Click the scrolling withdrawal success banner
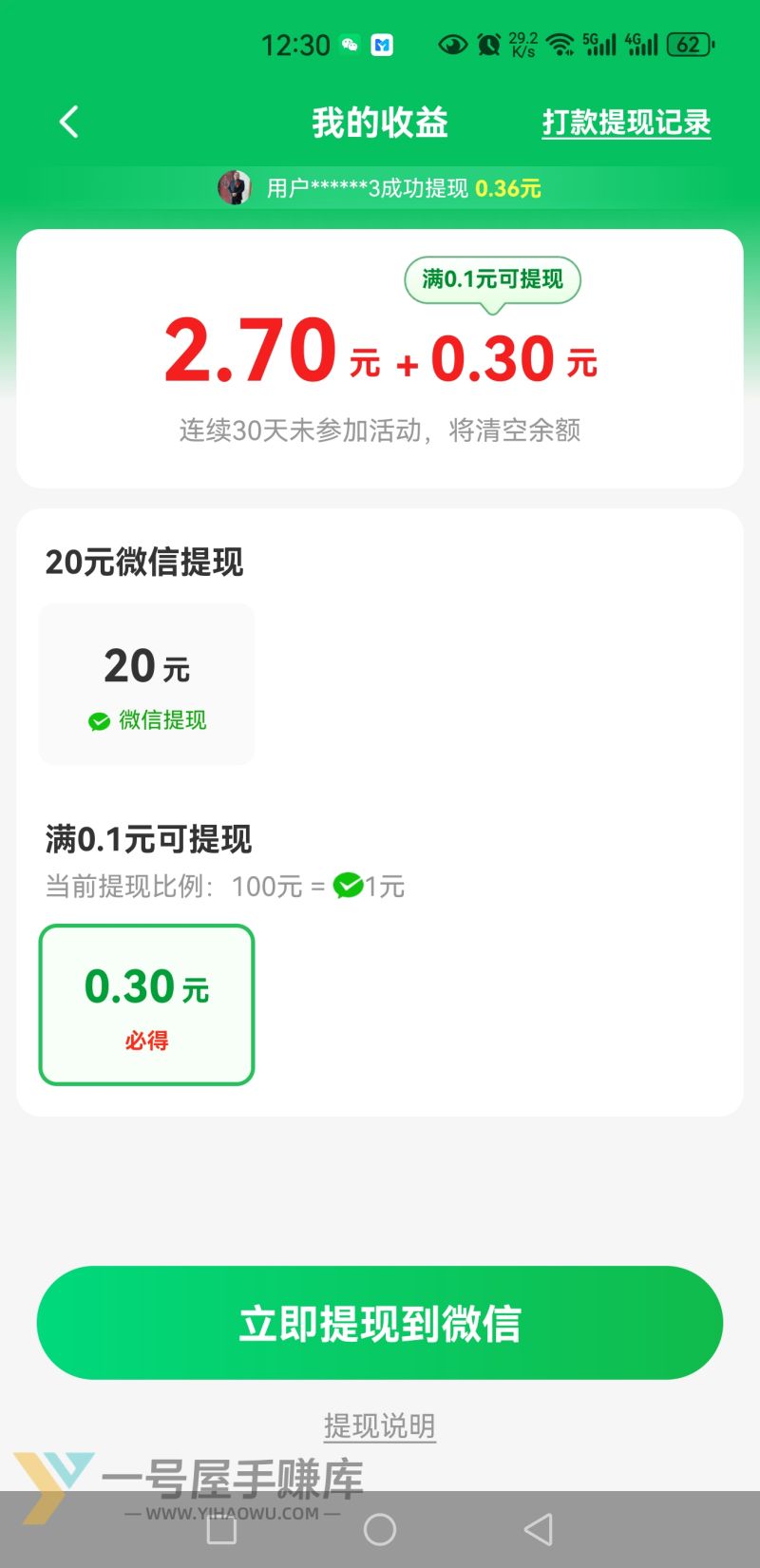Viewport: 760px width, 1568px height. [x=380, y=188]
